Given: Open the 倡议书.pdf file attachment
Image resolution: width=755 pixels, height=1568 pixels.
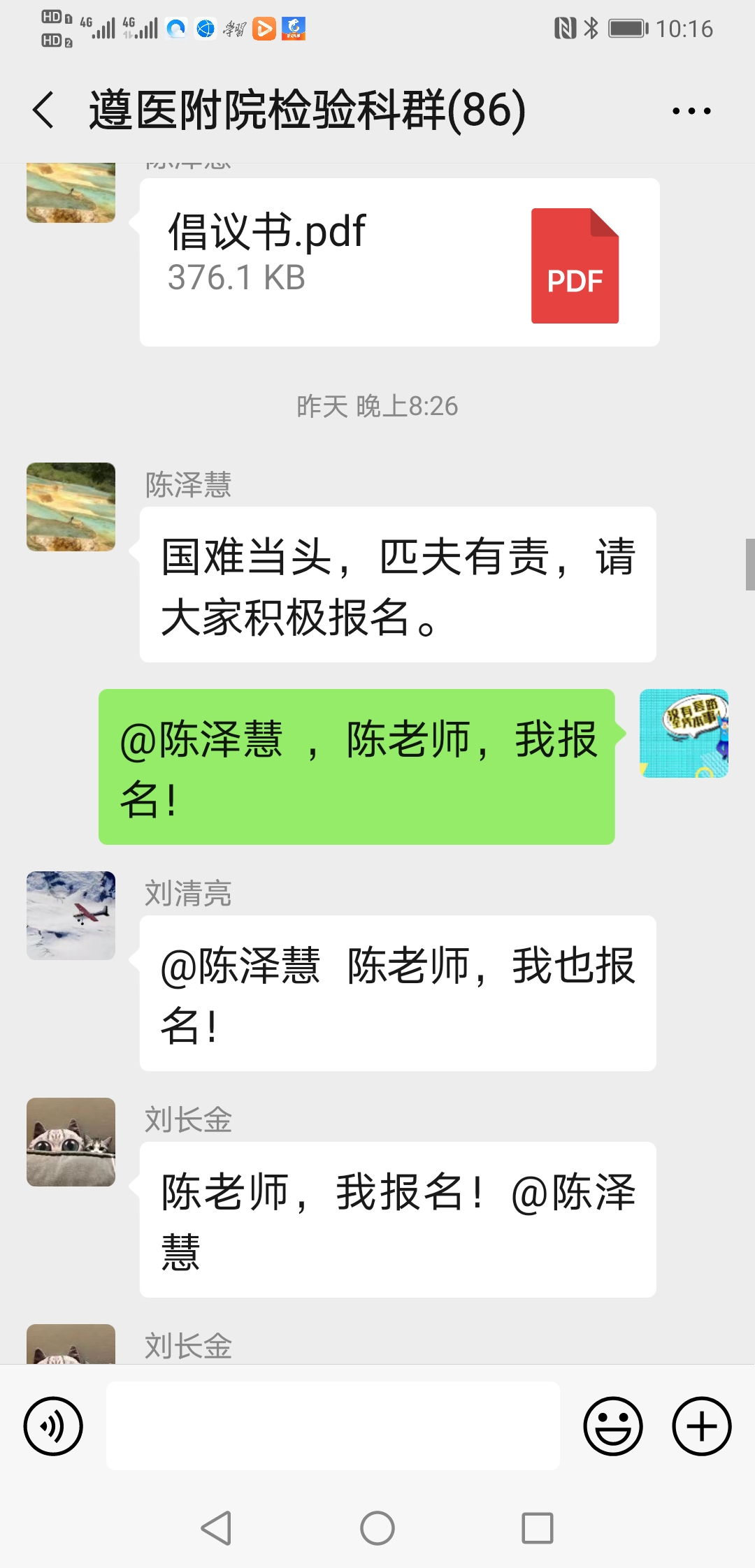Looking at the screenshot, I should click(399, 262).
